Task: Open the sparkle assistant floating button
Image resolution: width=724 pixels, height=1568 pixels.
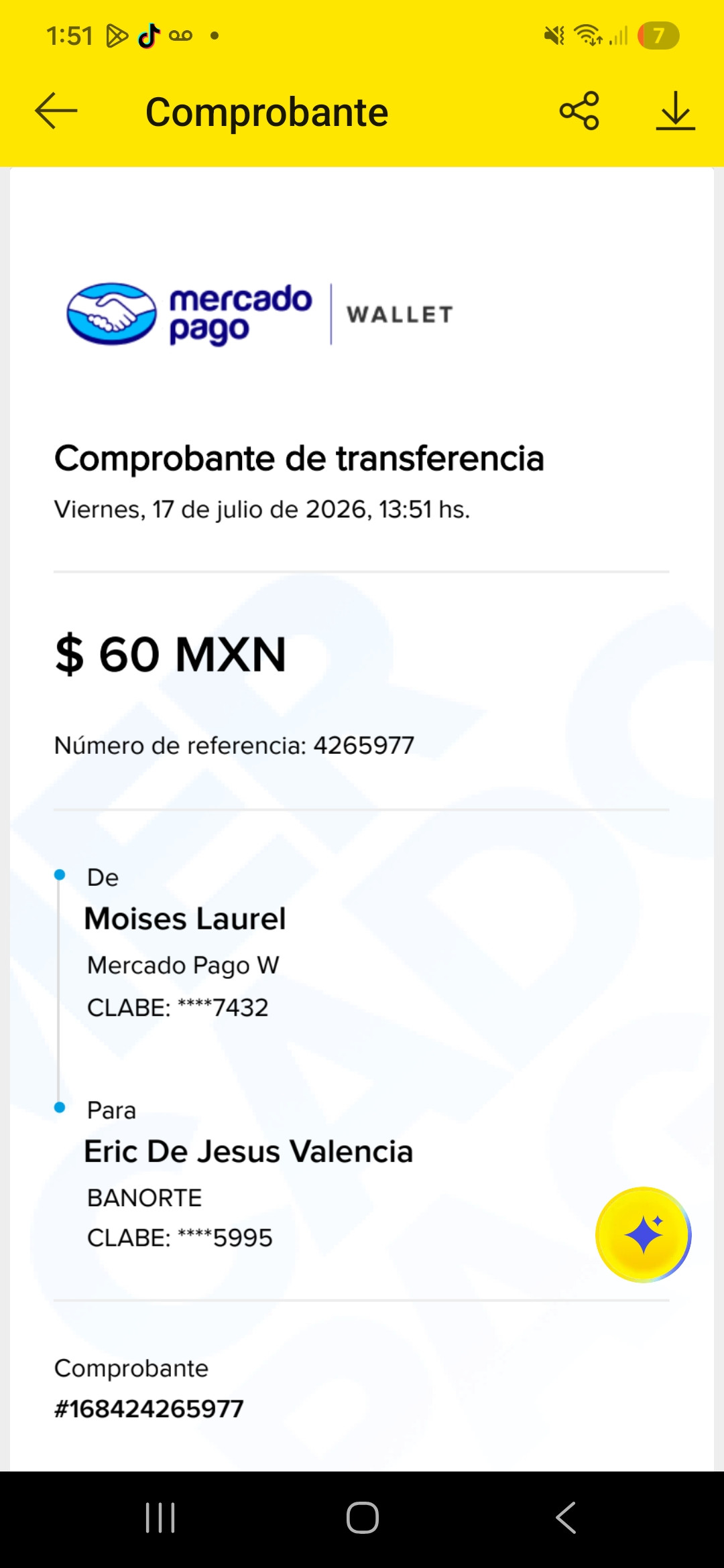Action: pos(644,1234)
